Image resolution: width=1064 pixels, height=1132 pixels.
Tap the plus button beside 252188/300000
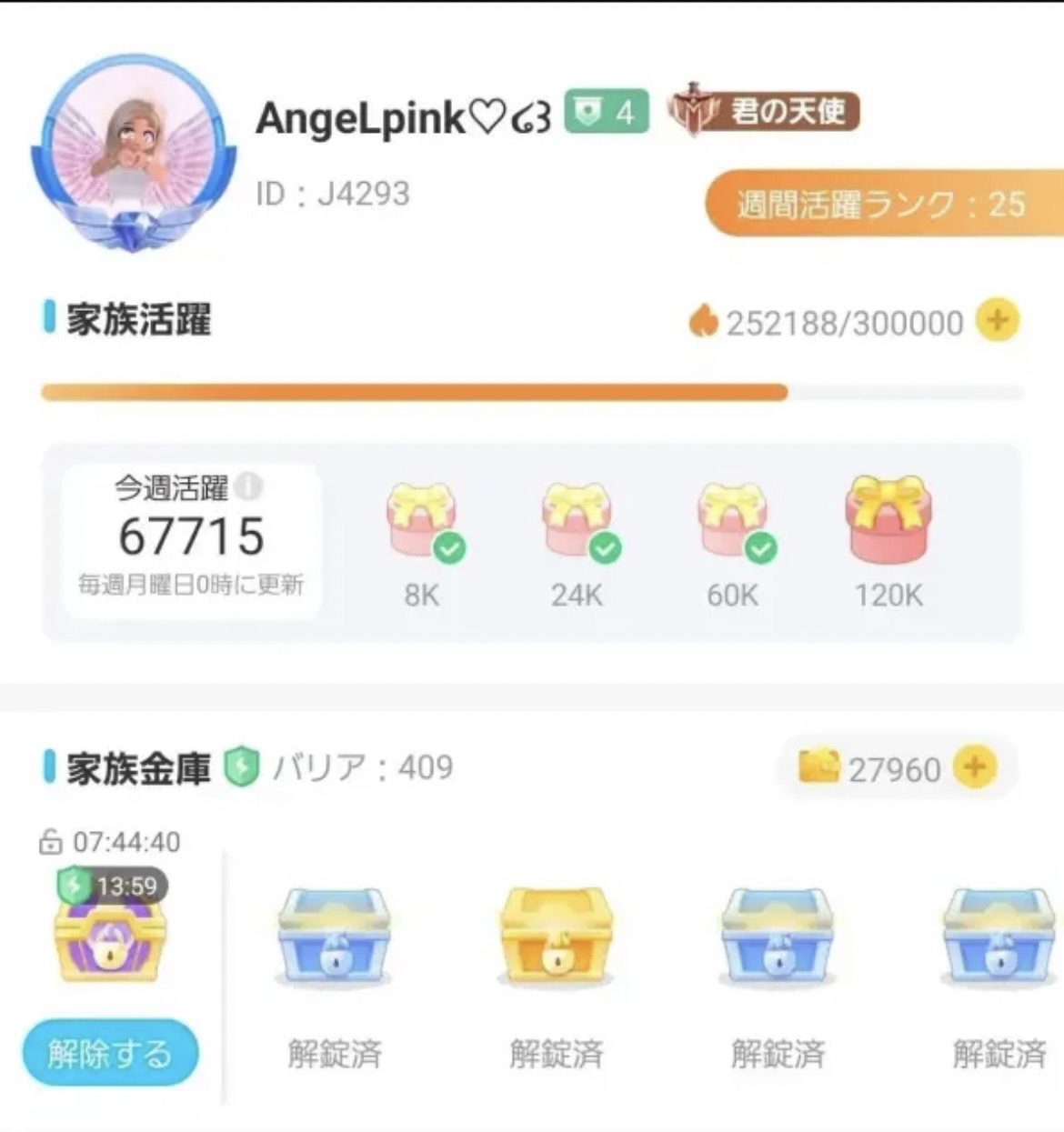998,321
